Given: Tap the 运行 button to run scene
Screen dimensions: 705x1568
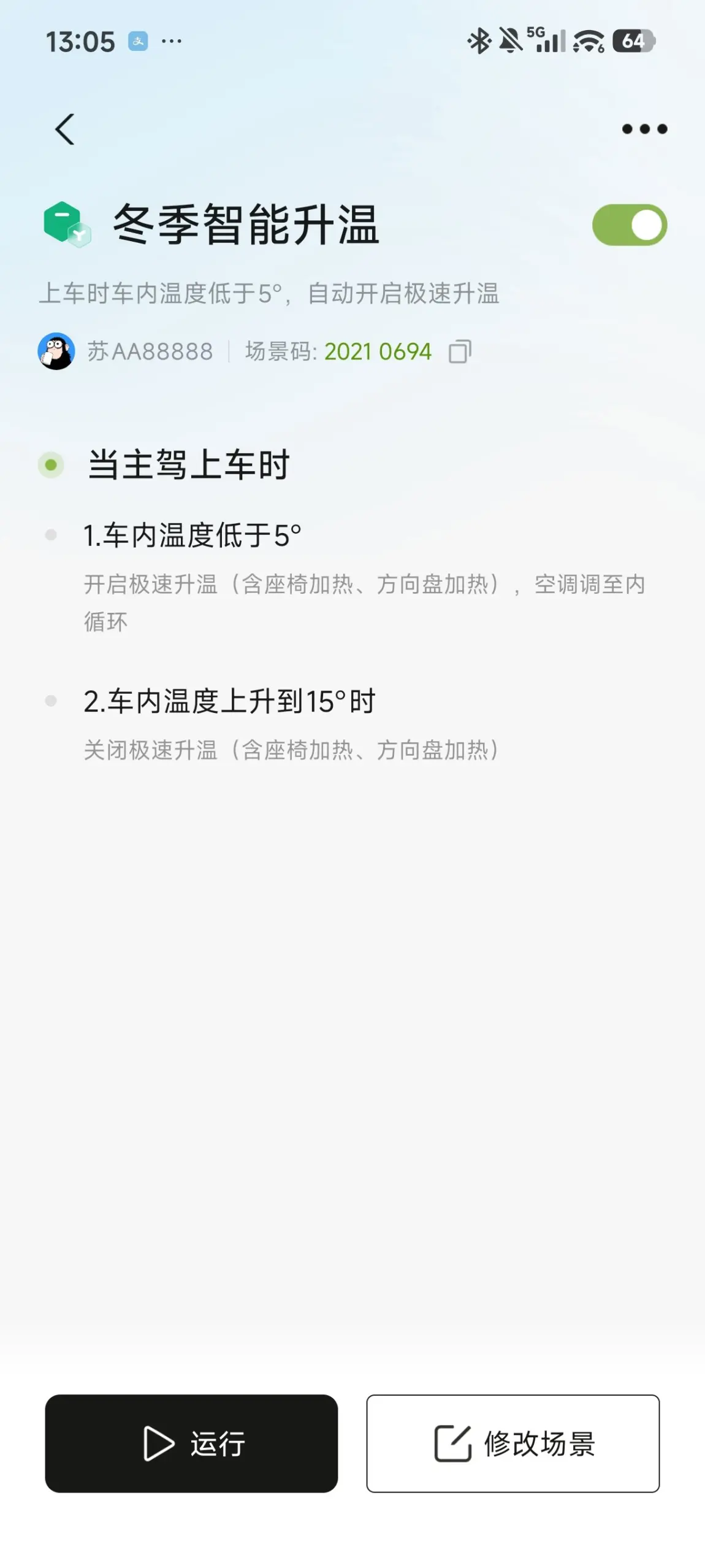Looking at the screenshot, I should [x=191, y=1443].
